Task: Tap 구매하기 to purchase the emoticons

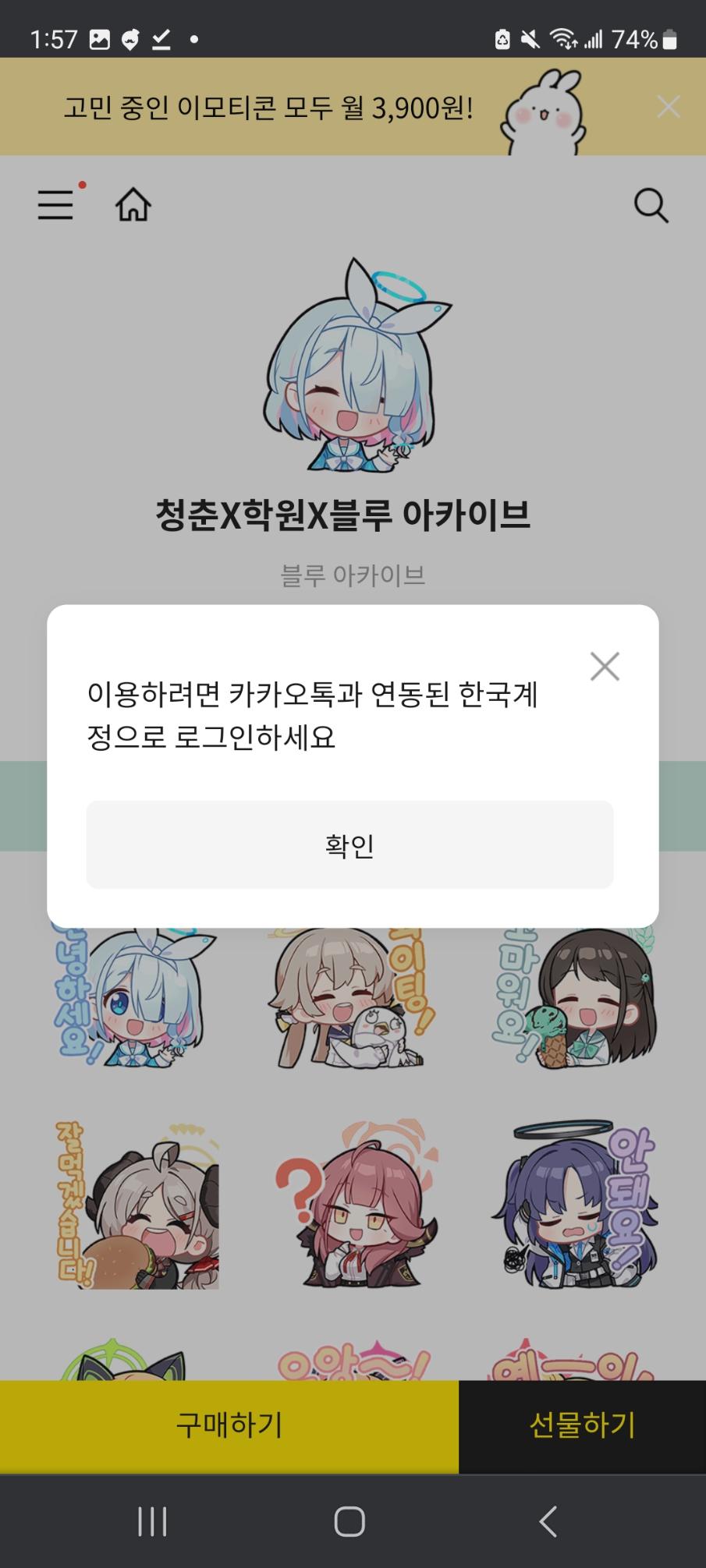Action: [x=228, y=1426]
